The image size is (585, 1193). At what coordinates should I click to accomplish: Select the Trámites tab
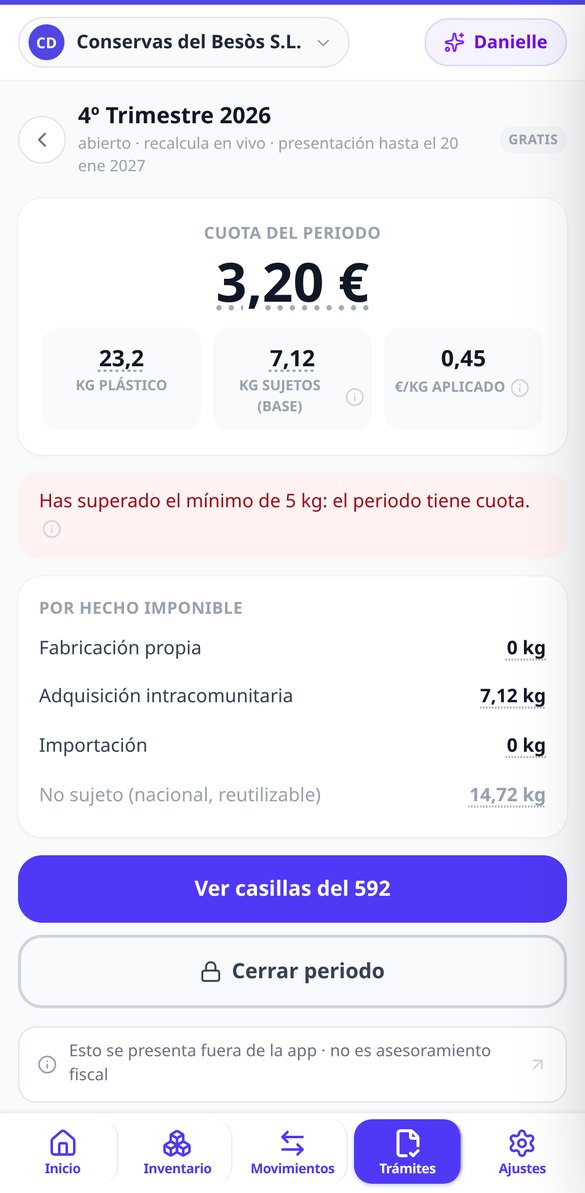408,1152
